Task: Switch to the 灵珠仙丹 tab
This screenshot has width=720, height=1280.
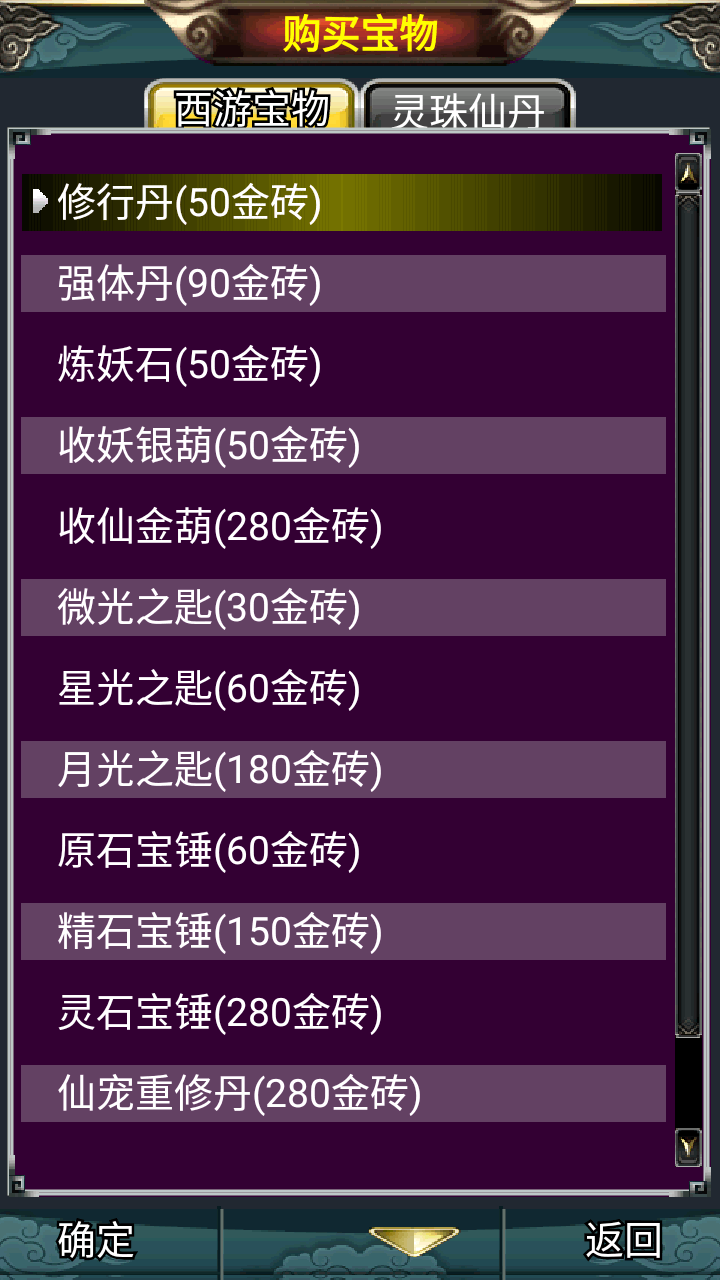Action: click(468, 108)
